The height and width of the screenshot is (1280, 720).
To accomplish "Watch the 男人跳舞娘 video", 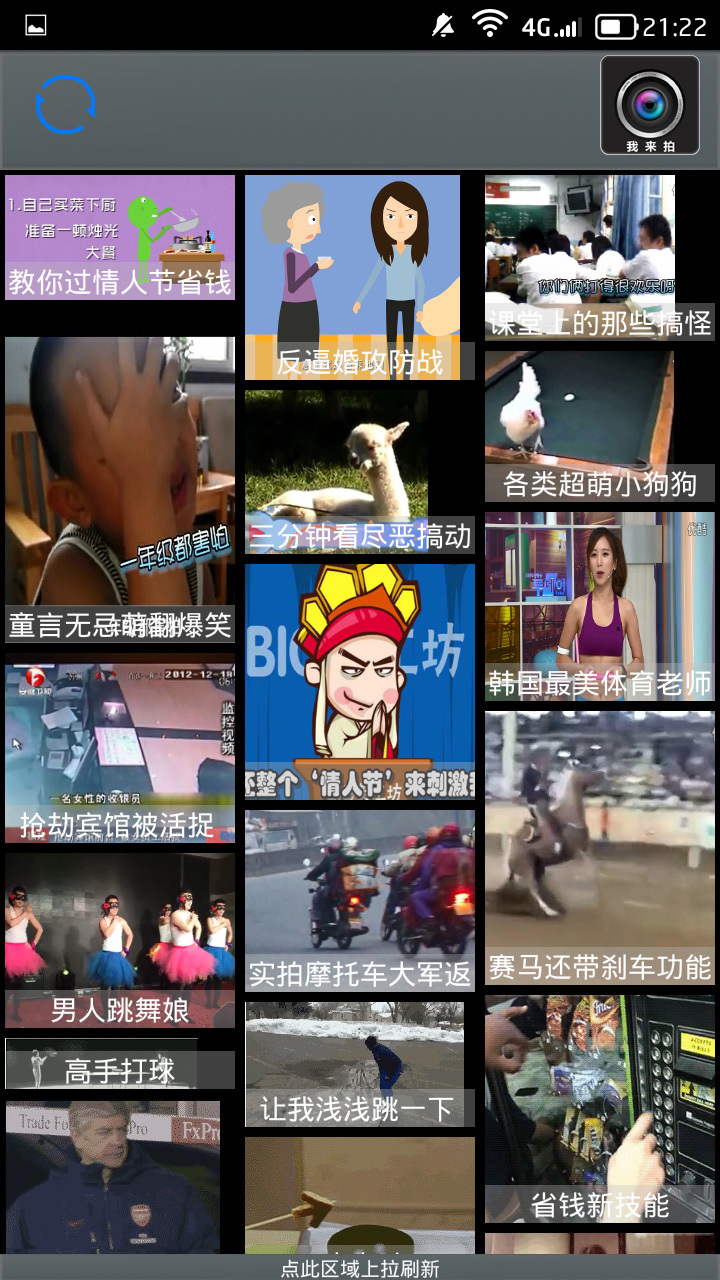I will pos(120,940).
